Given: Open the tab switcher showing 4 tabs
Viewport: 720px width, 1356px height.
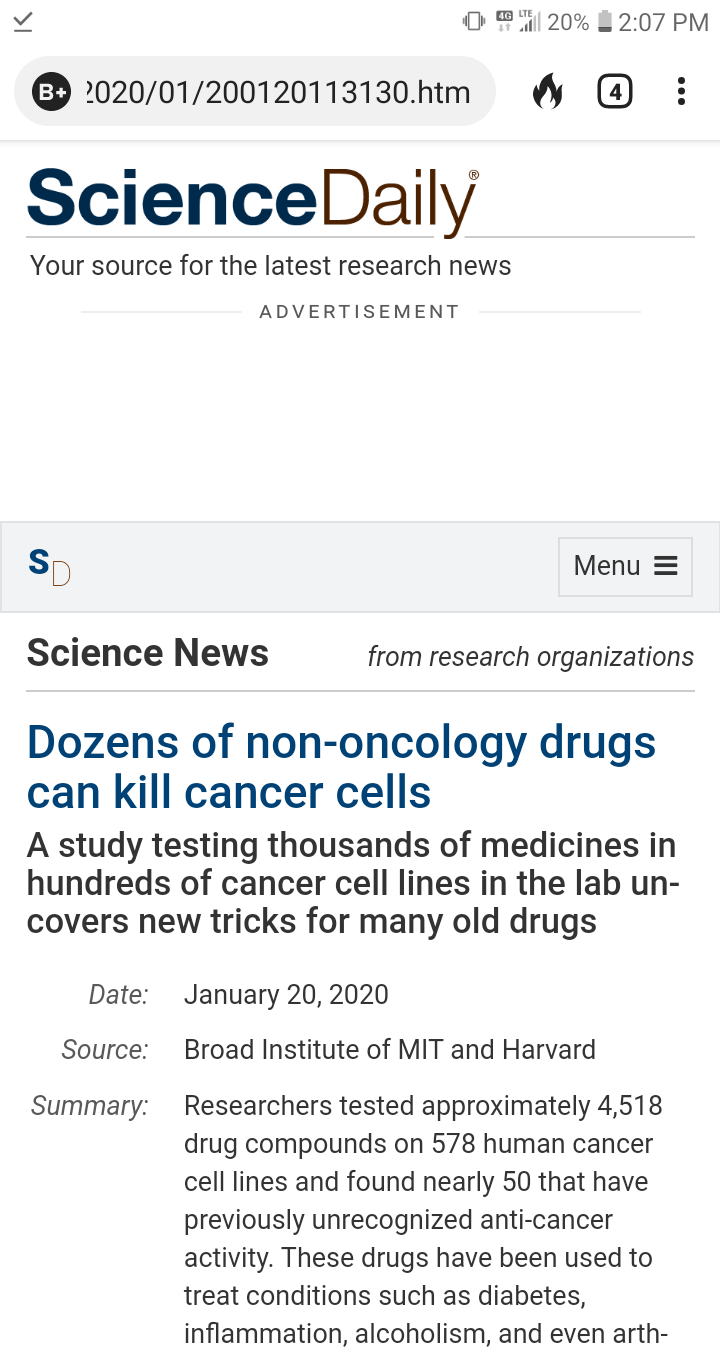Looking at the screenshot, I should 615,92.
